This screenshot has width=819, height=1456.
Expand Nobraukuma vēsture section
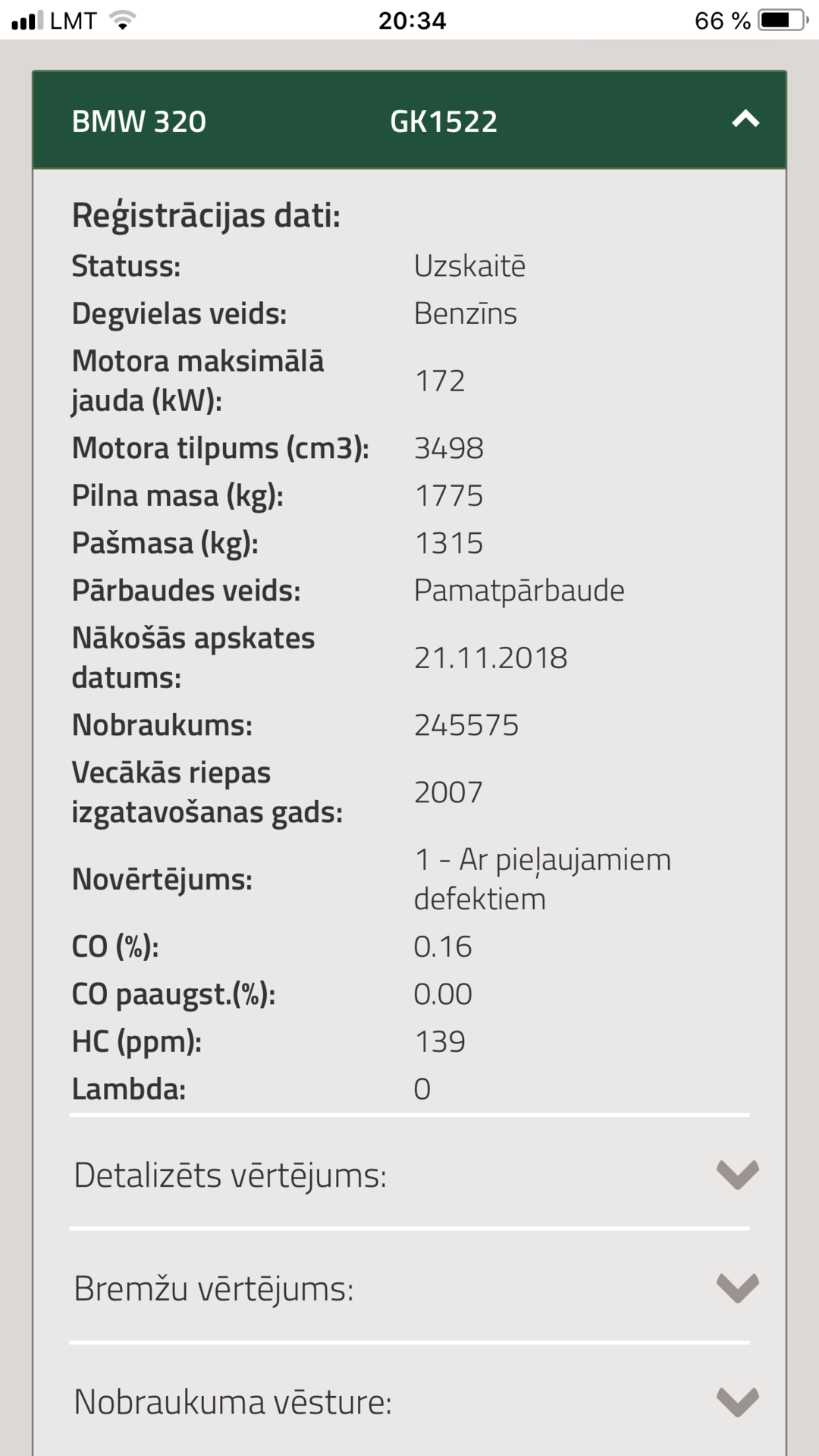[737, 1401]
